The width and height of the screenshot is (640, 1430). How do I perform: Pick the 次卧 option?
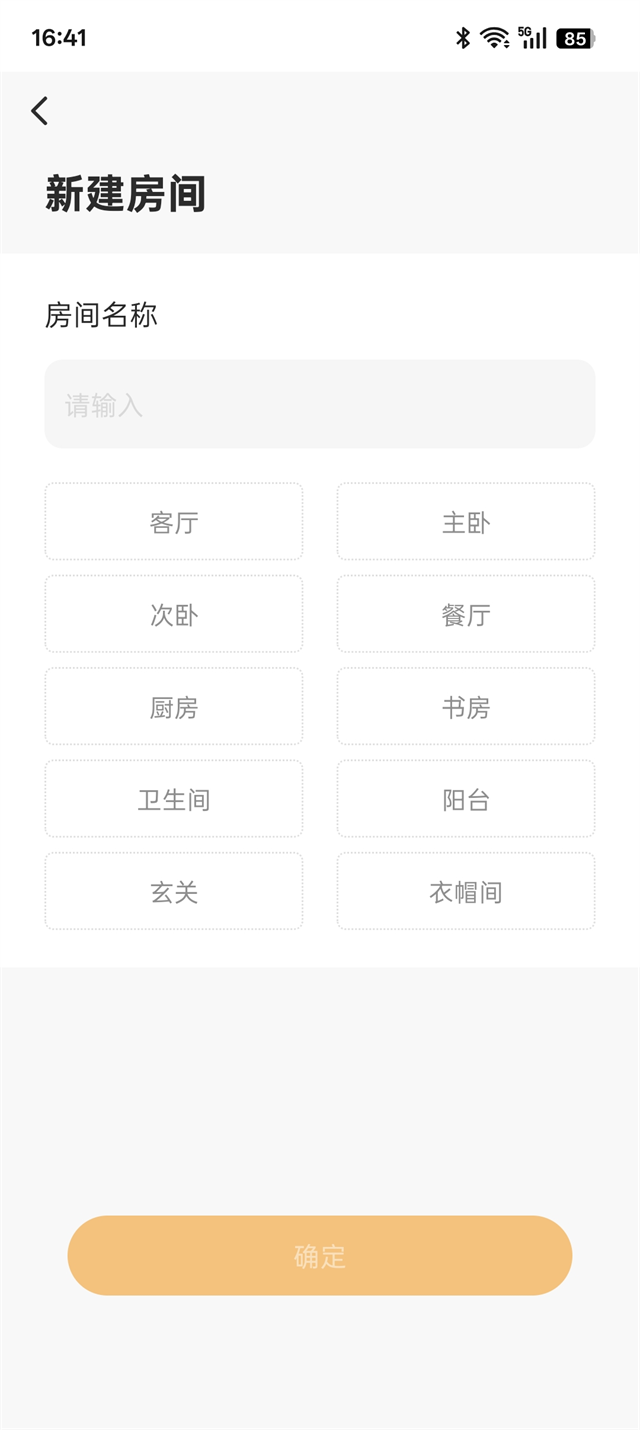coord(174,614)
